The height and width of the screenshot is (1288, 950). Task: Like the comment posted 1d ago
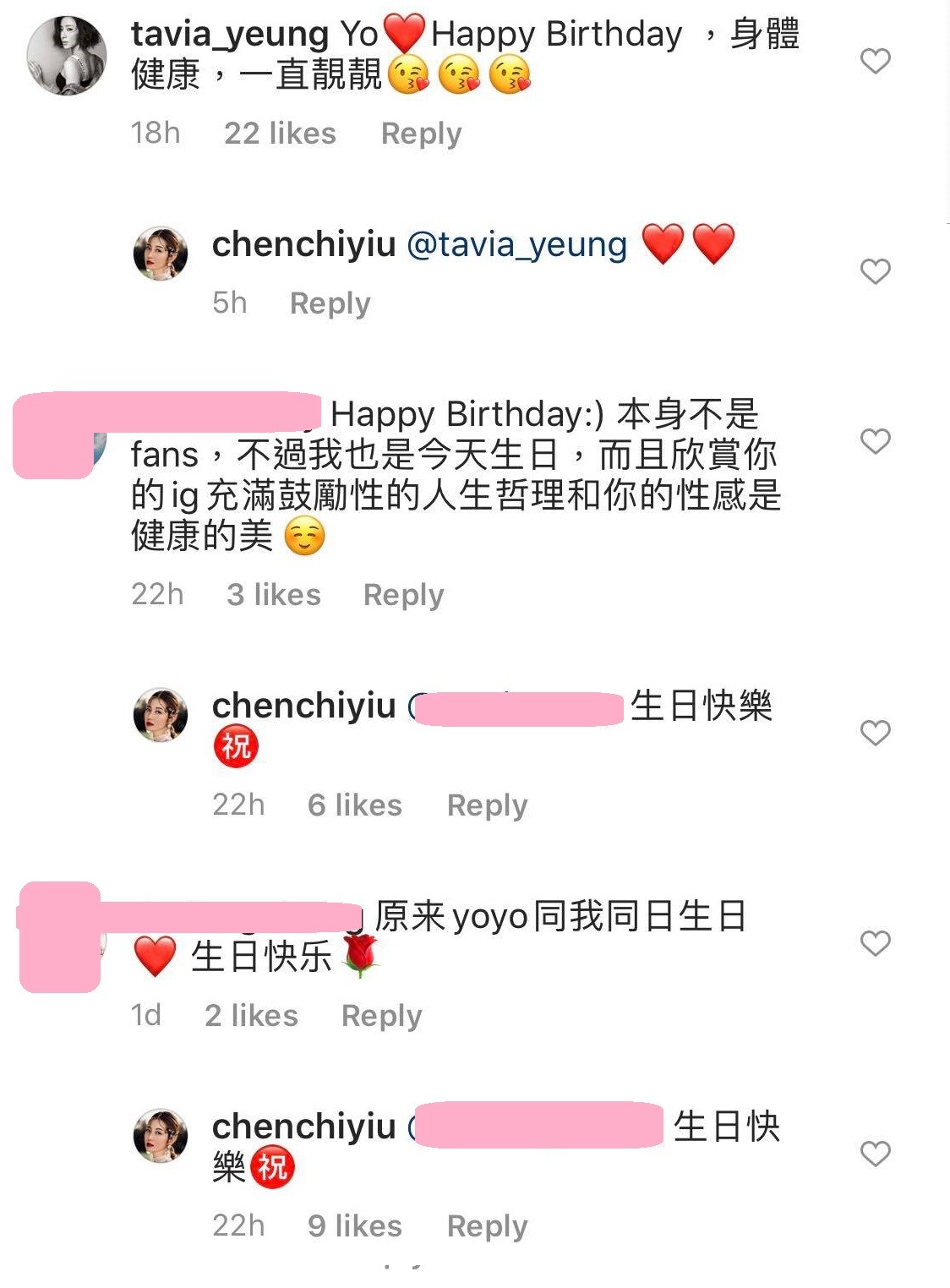pos(875,943)
